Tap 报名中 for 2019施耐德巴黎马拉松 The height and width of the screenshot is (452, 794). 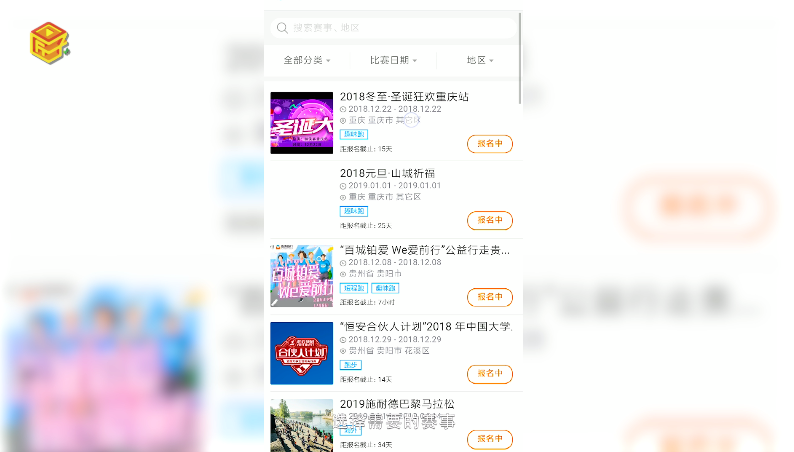[490, 439]
